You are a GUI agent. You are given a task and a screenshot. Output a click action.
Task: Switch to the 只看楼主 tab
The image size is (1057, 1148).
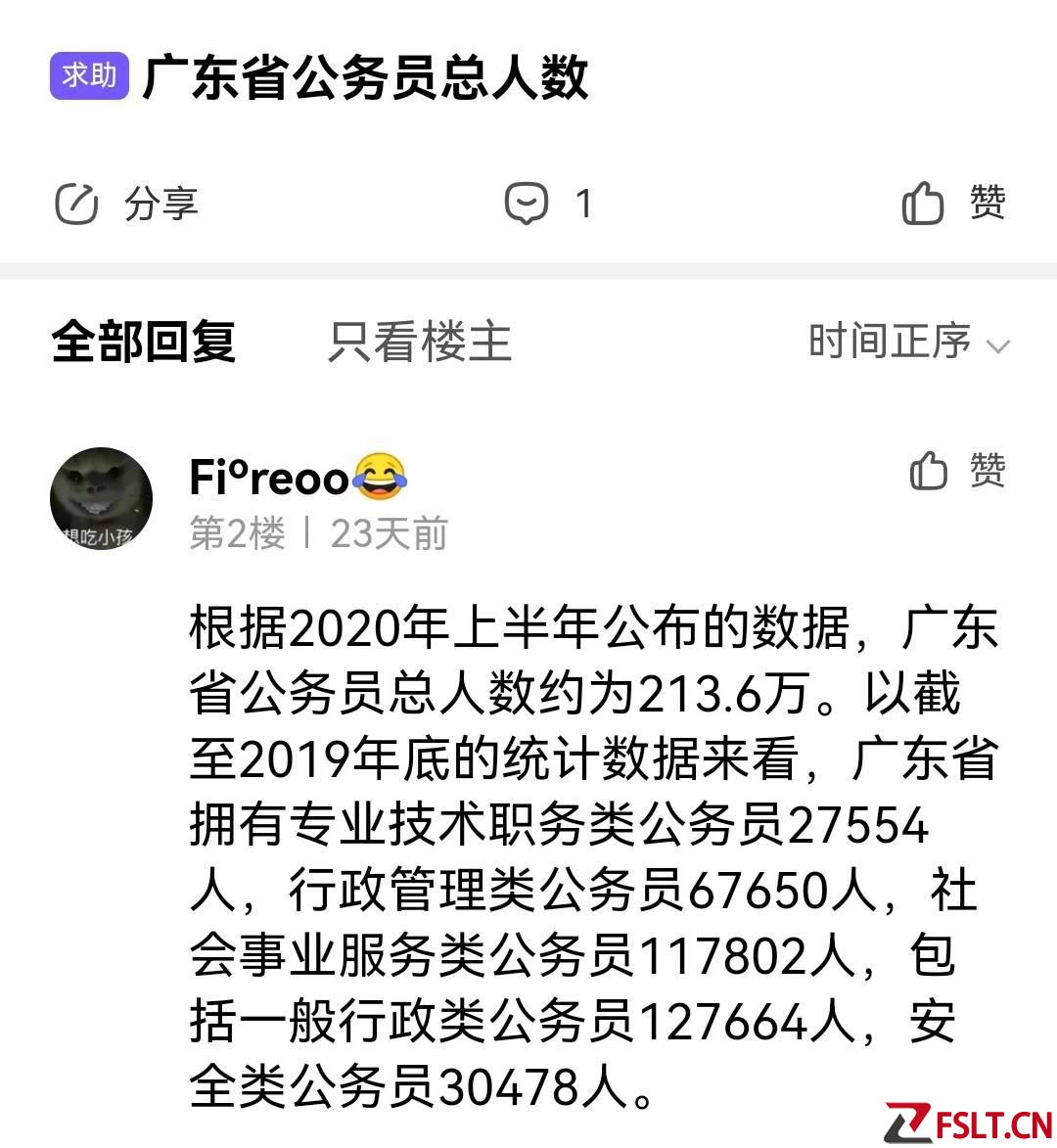tap(420, 343)
